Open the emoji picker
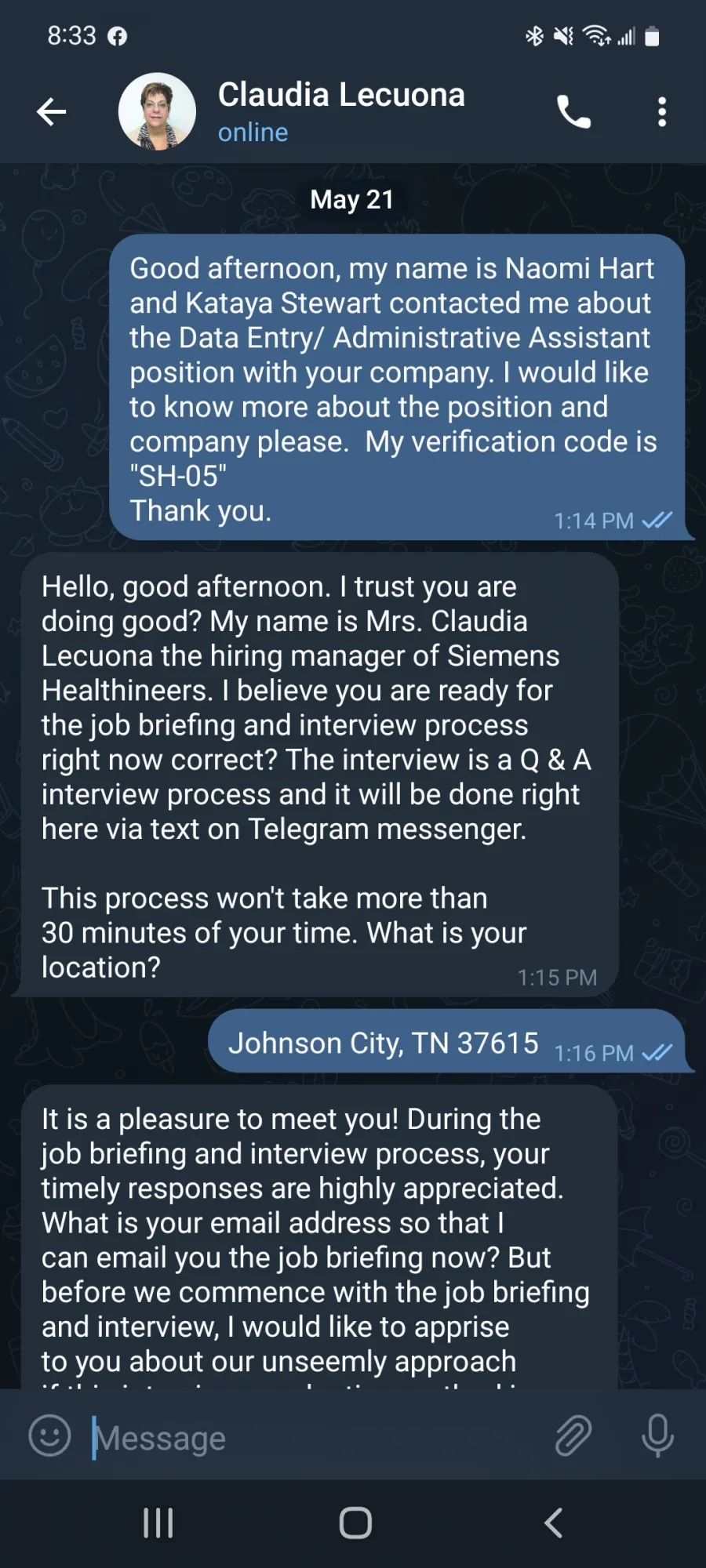Image resolution: width=706 pixels, height=1568 pixels. click(49, 1436)
